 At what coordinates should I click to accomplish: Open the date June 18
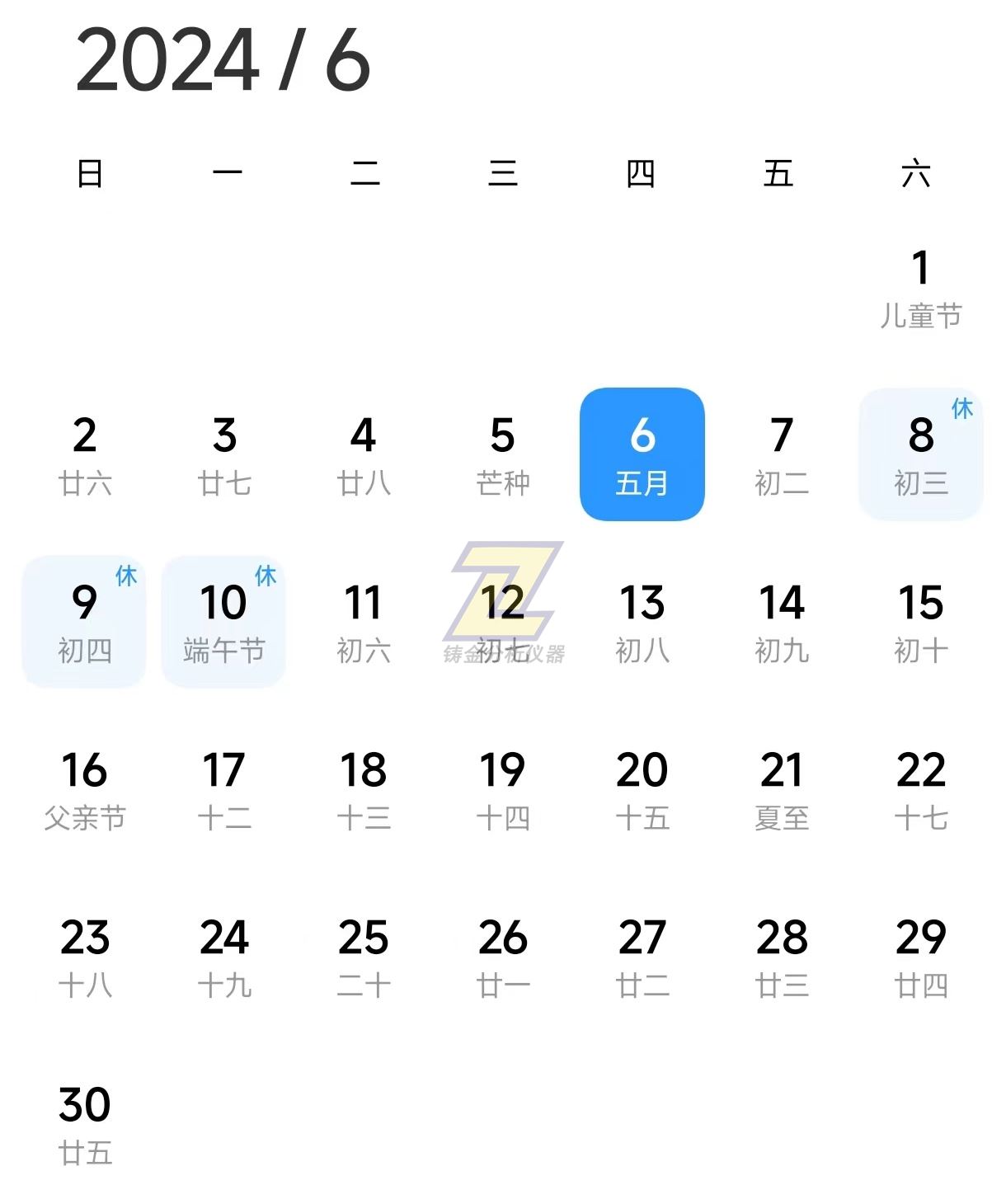click(x=363, y=789)
